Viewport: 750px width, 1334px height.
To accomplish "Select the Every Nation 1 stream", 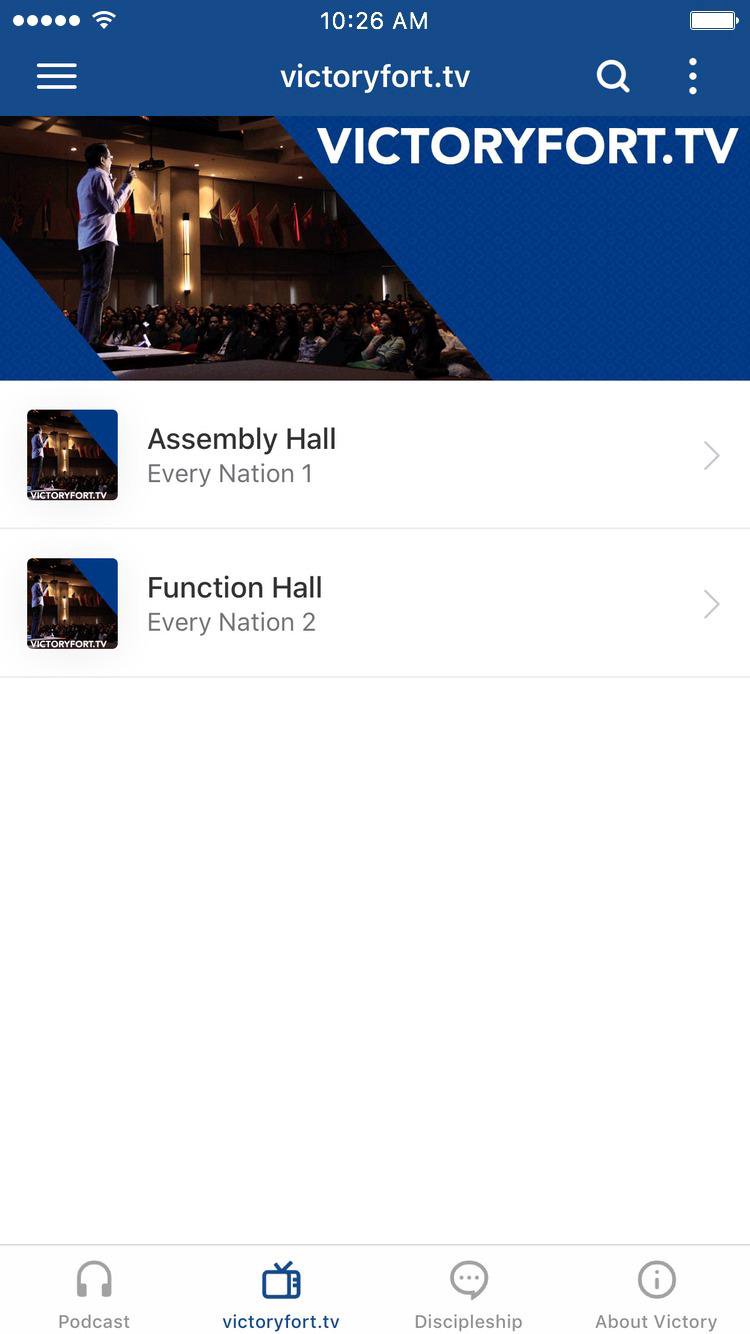I will coord(230,473).
